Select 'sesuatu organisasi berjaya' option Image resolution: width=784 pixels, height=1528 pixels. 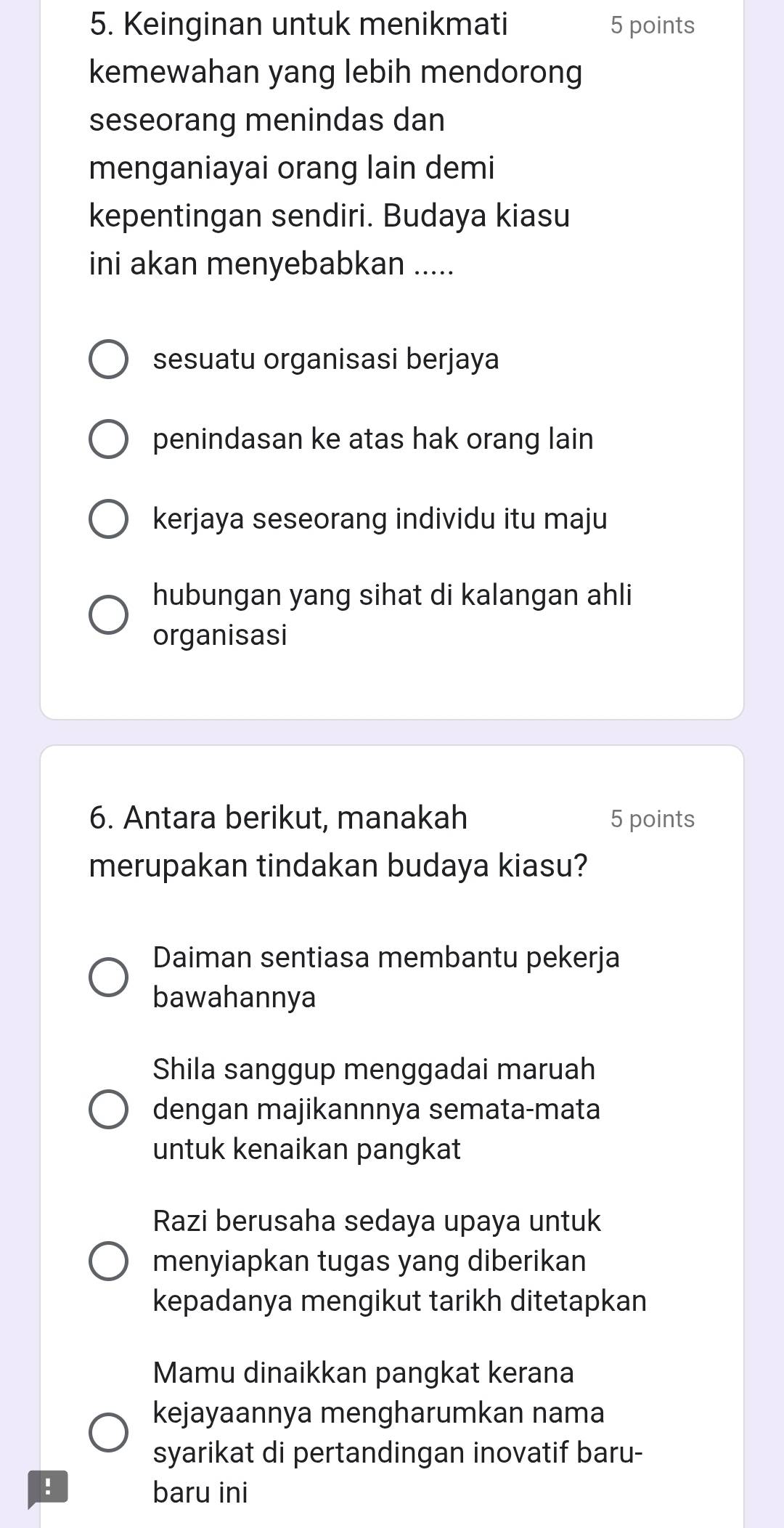pos(109,359)
